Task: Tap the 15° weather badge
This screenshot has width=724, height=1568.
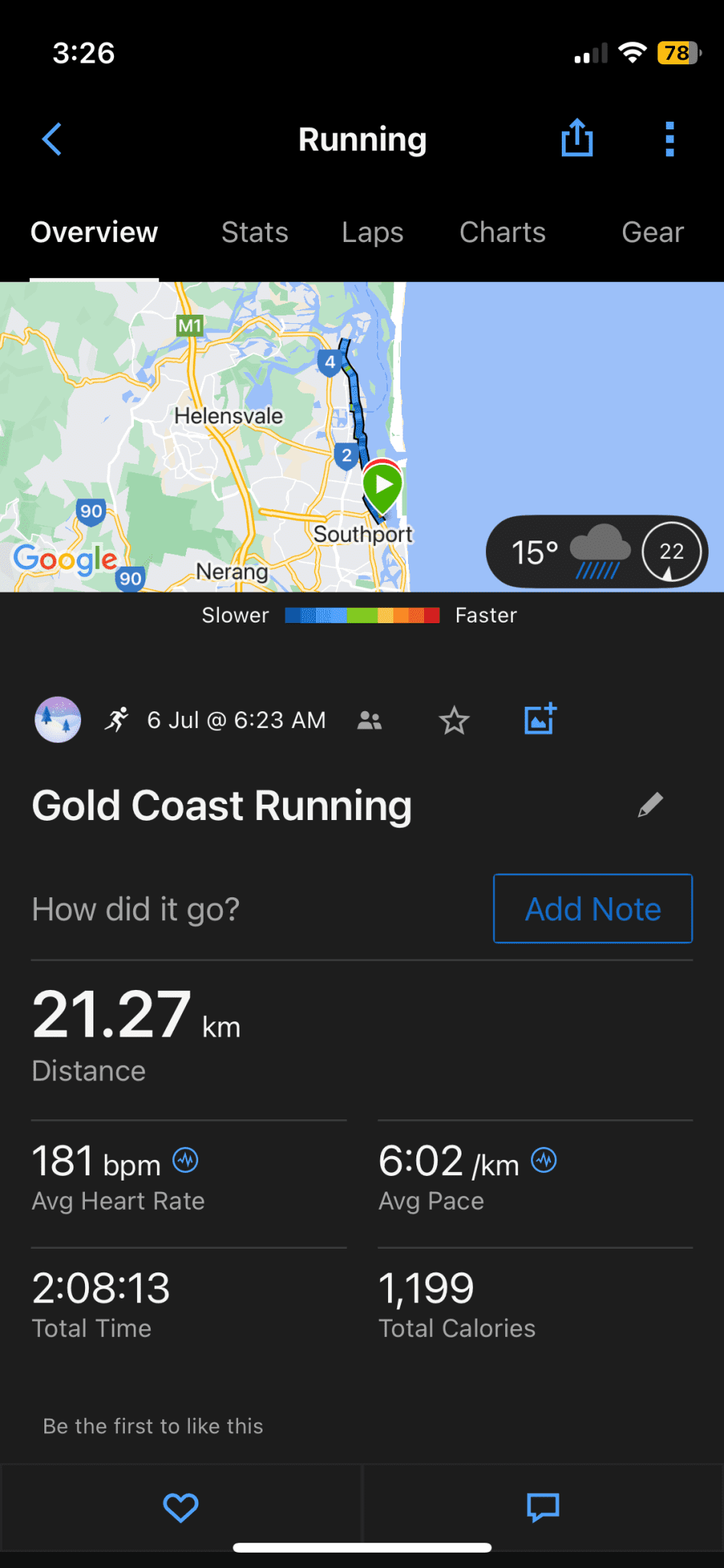Action: pos(597,551)
